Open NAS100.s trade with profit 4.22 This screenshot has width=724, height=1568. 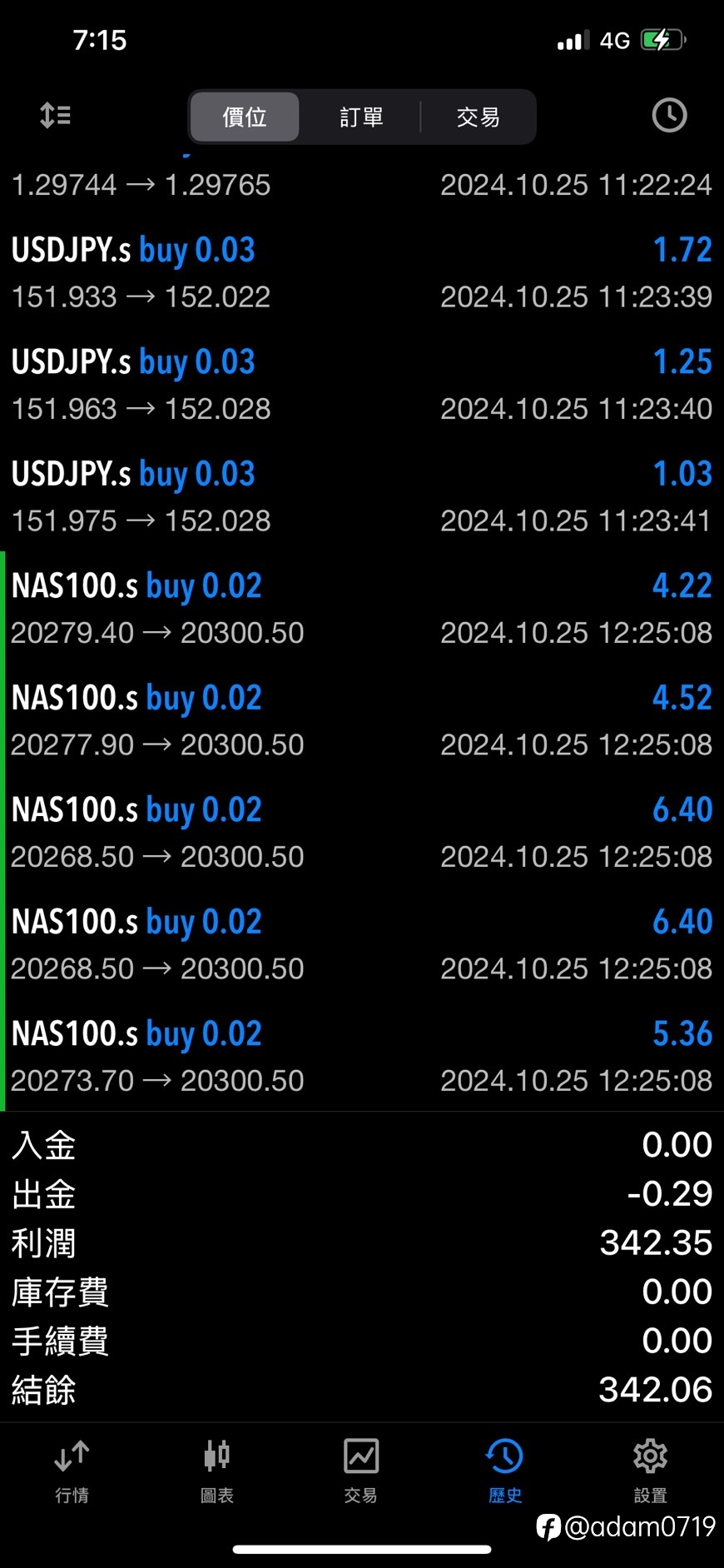362,608
